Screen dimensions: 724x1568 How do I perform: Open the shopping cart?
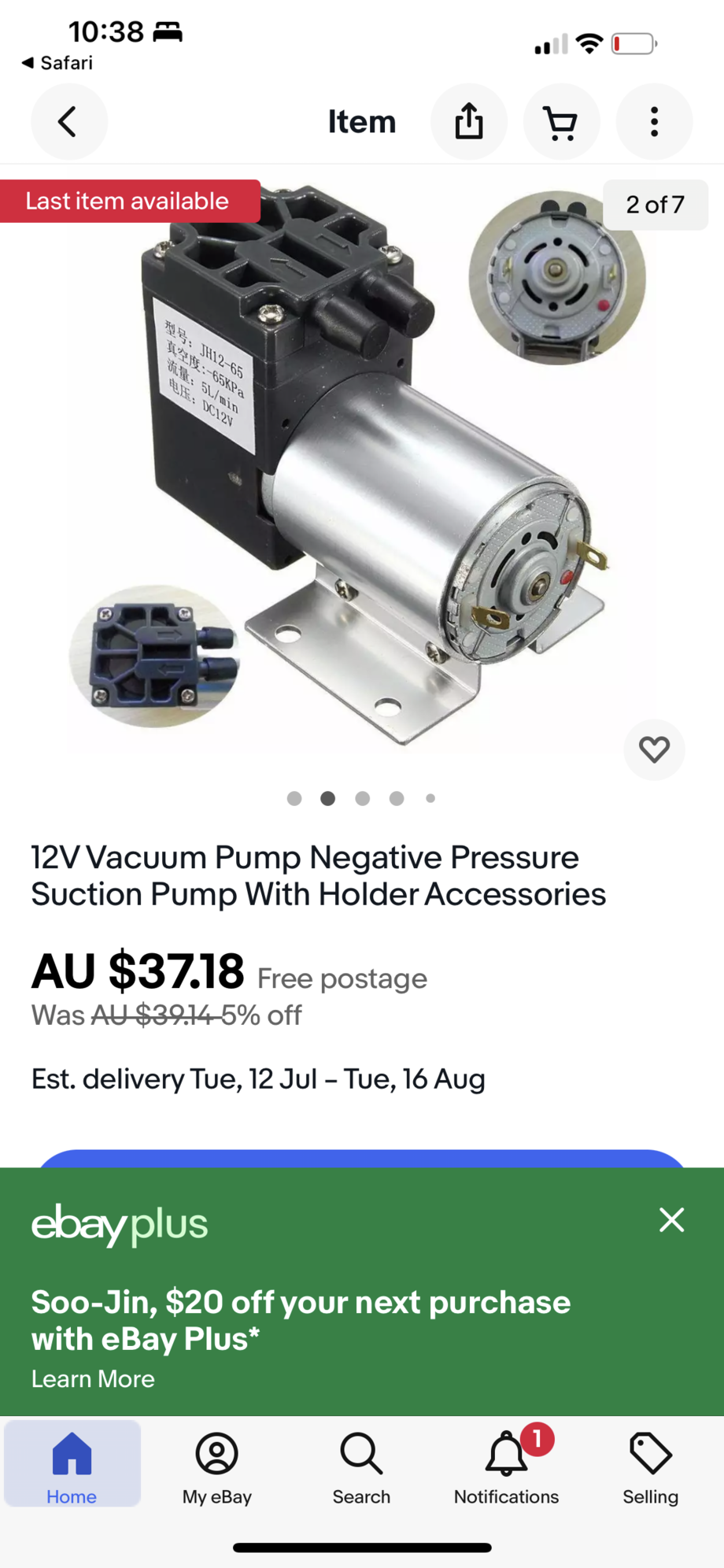[x=561, y=122]
